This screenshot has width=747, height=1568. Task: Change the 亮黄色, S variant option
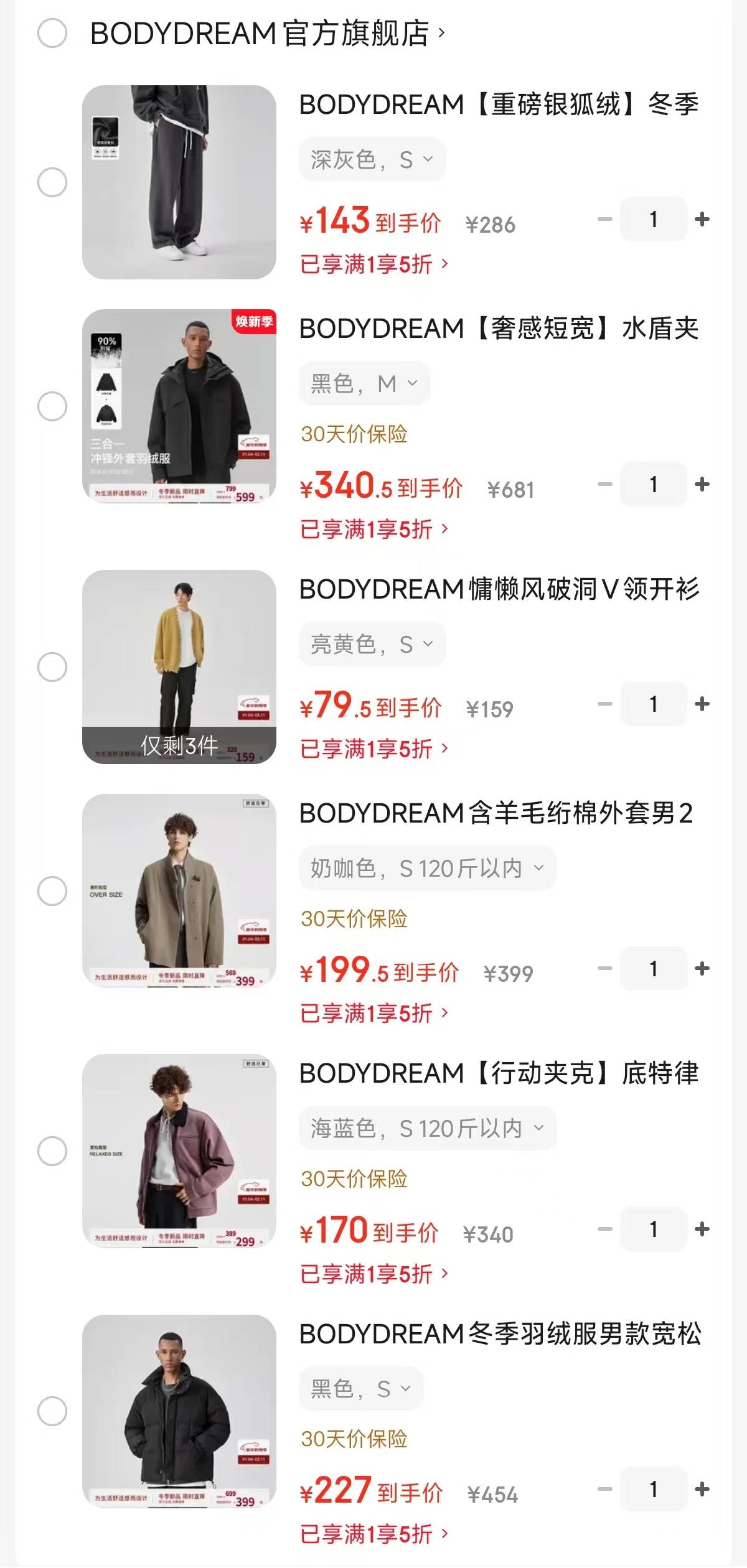[372, 645]
